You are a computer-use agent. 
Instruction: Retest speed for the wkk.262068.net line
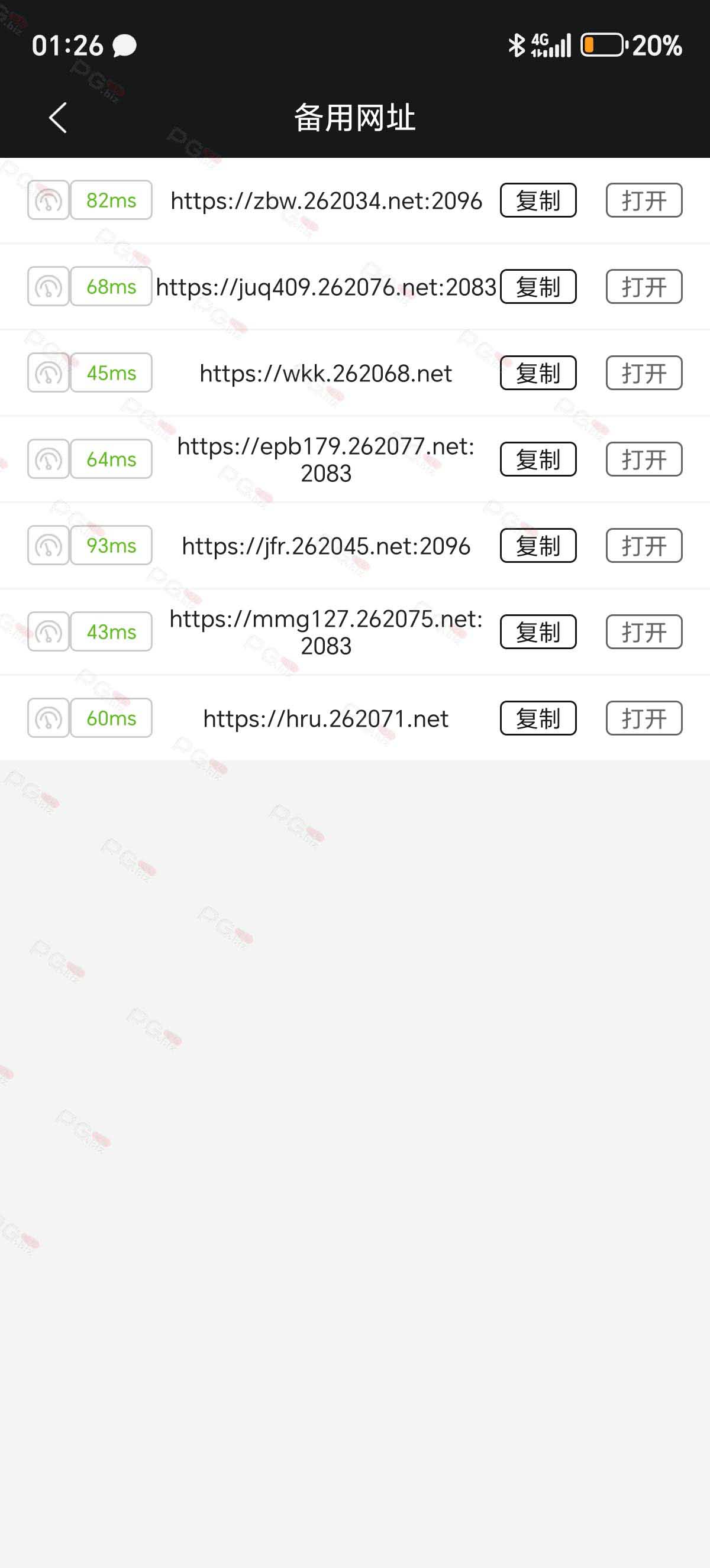pyautogui.click(x=48, y=373)
